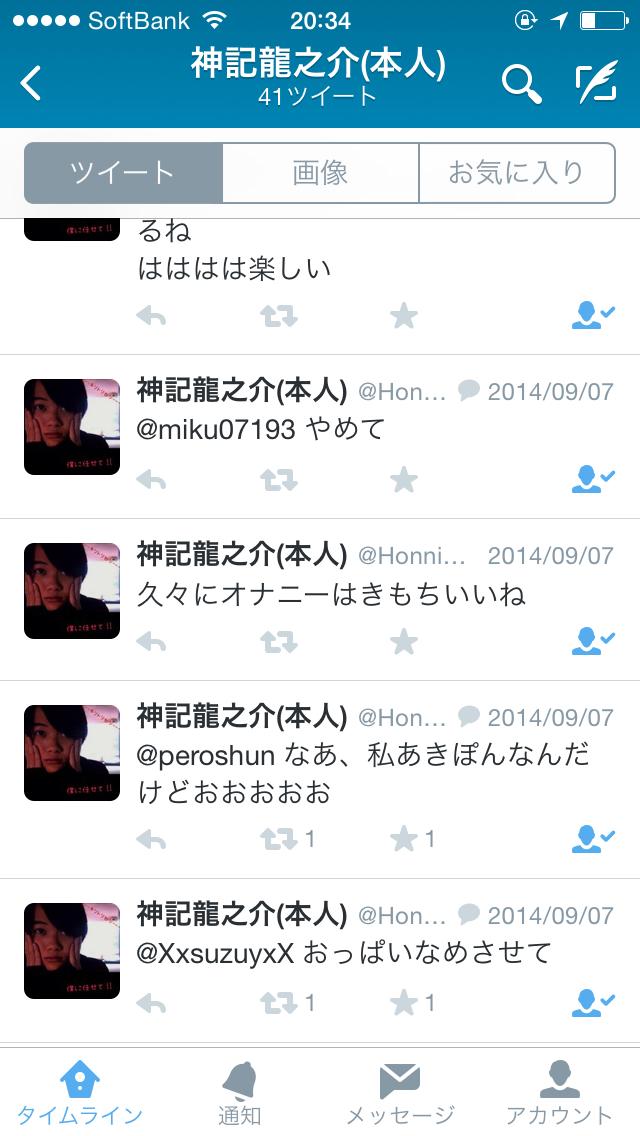Switch to the お気に入り tab

tap(515, 172)
